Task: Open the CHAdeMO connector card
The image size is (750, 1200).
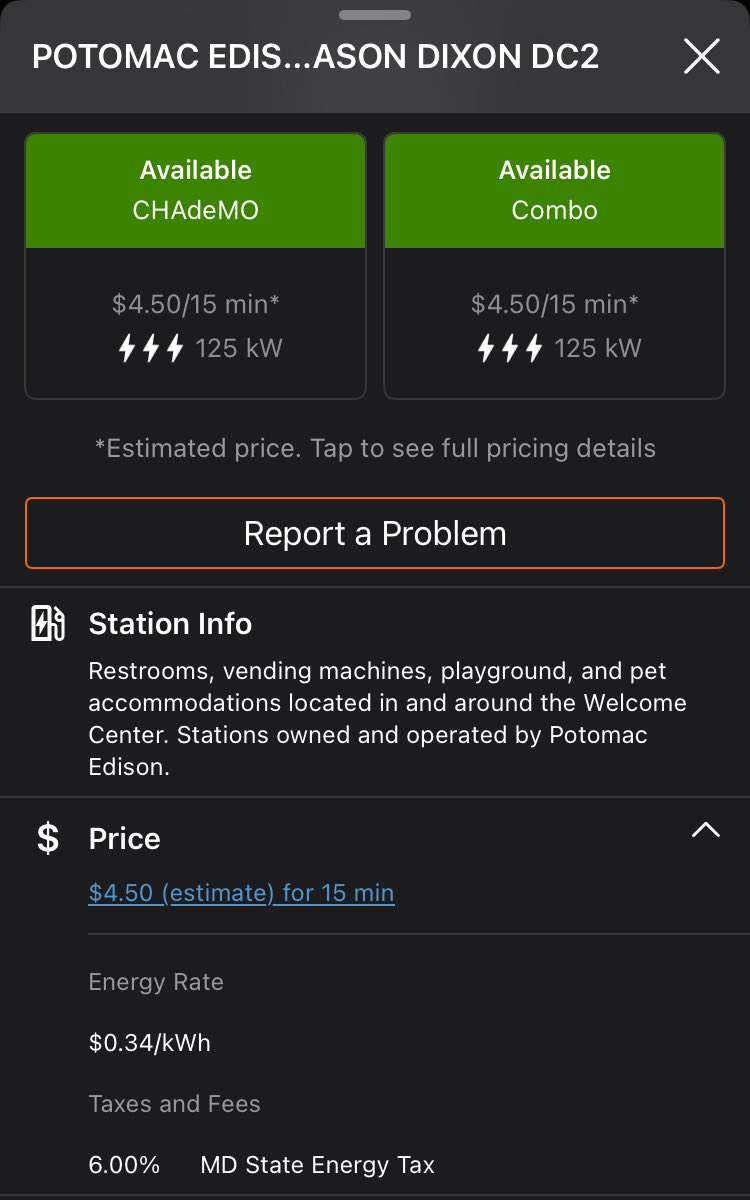Action: coord(195,266)
